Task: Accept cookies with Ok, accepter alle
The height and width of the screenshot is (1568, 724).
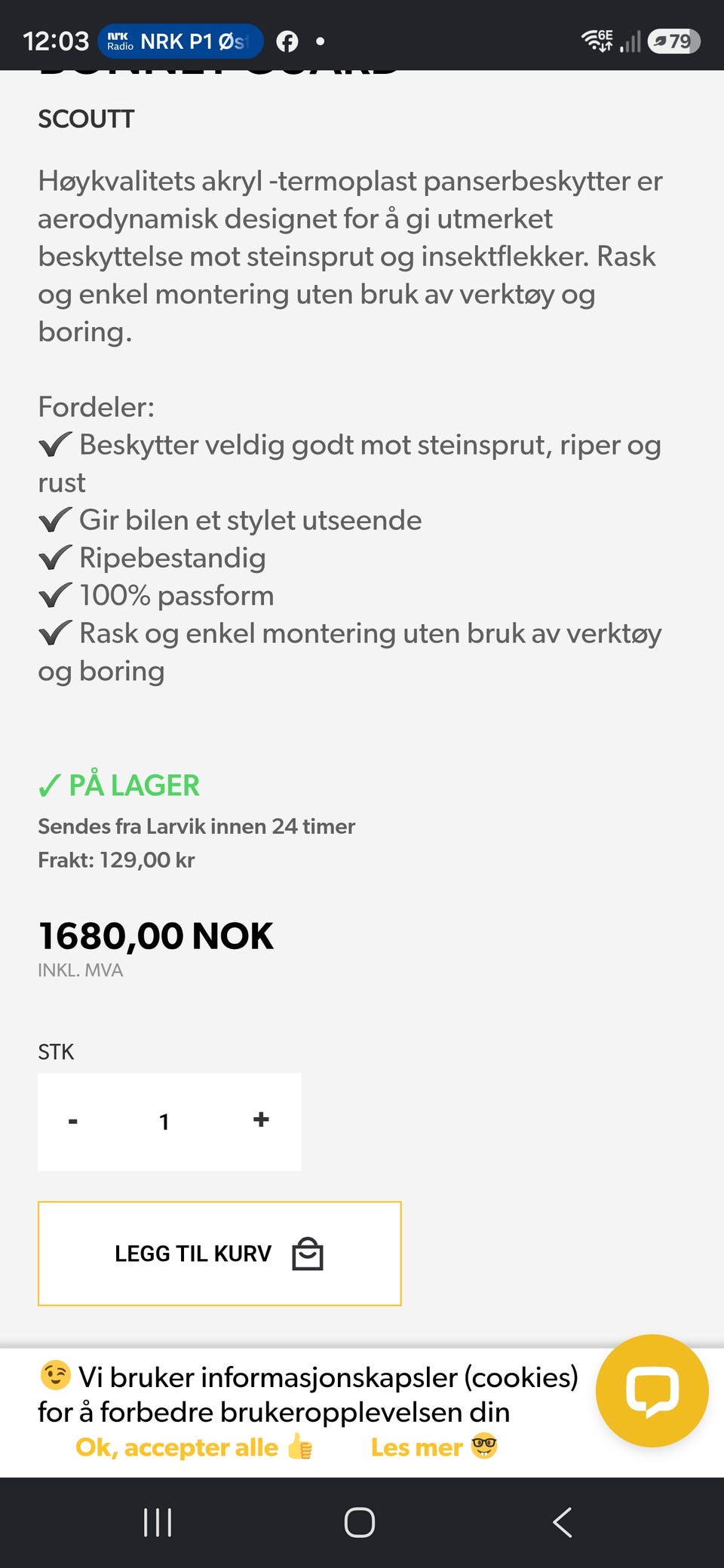Action: [194, 1447]
